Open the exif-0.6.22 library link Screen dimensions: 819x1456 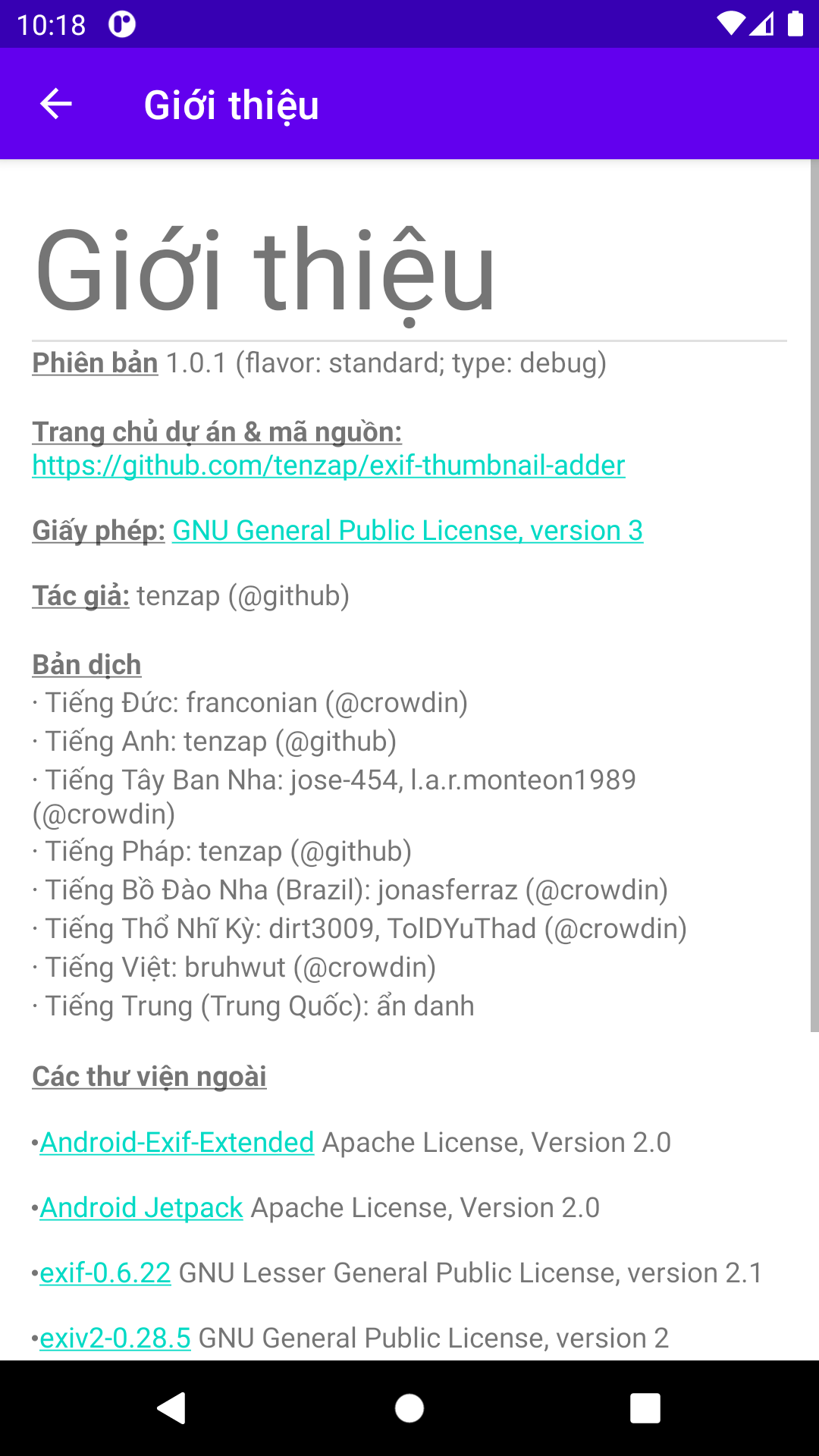pos(105,1272)
